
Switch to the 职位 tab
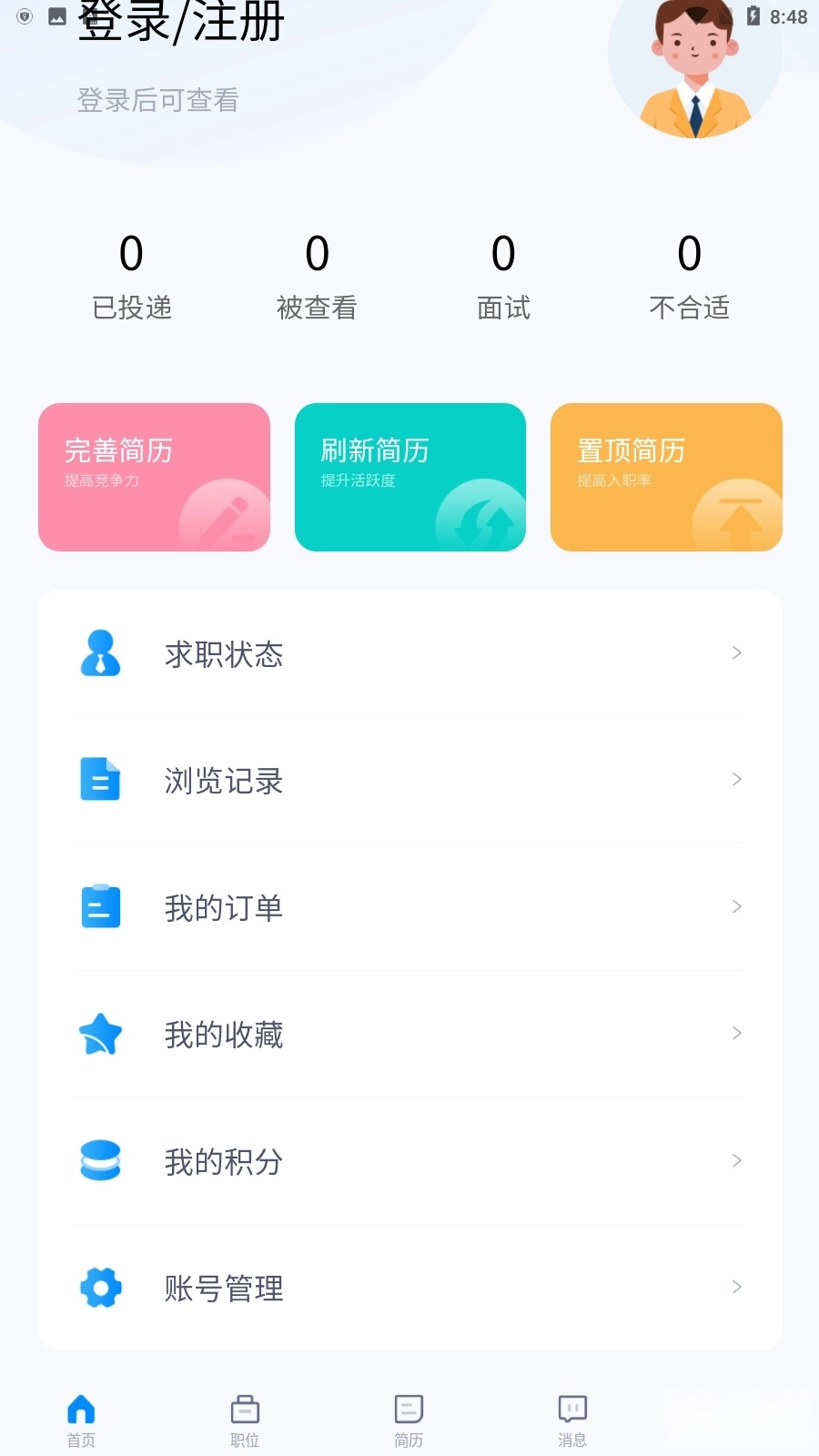(x=244, y=1420)
